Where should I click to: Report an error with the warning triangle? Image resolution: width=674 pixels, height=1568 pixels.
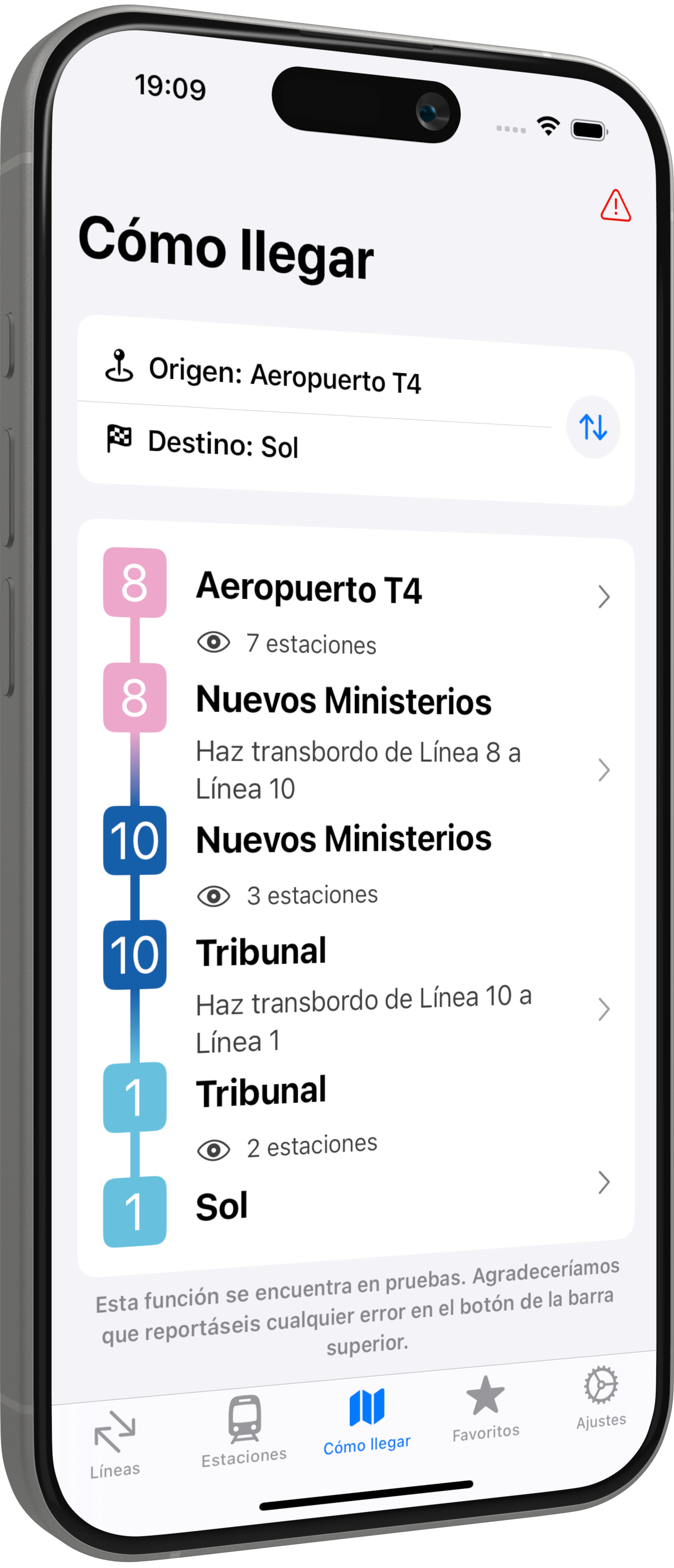pyautogui.click(x=615, y=205)
